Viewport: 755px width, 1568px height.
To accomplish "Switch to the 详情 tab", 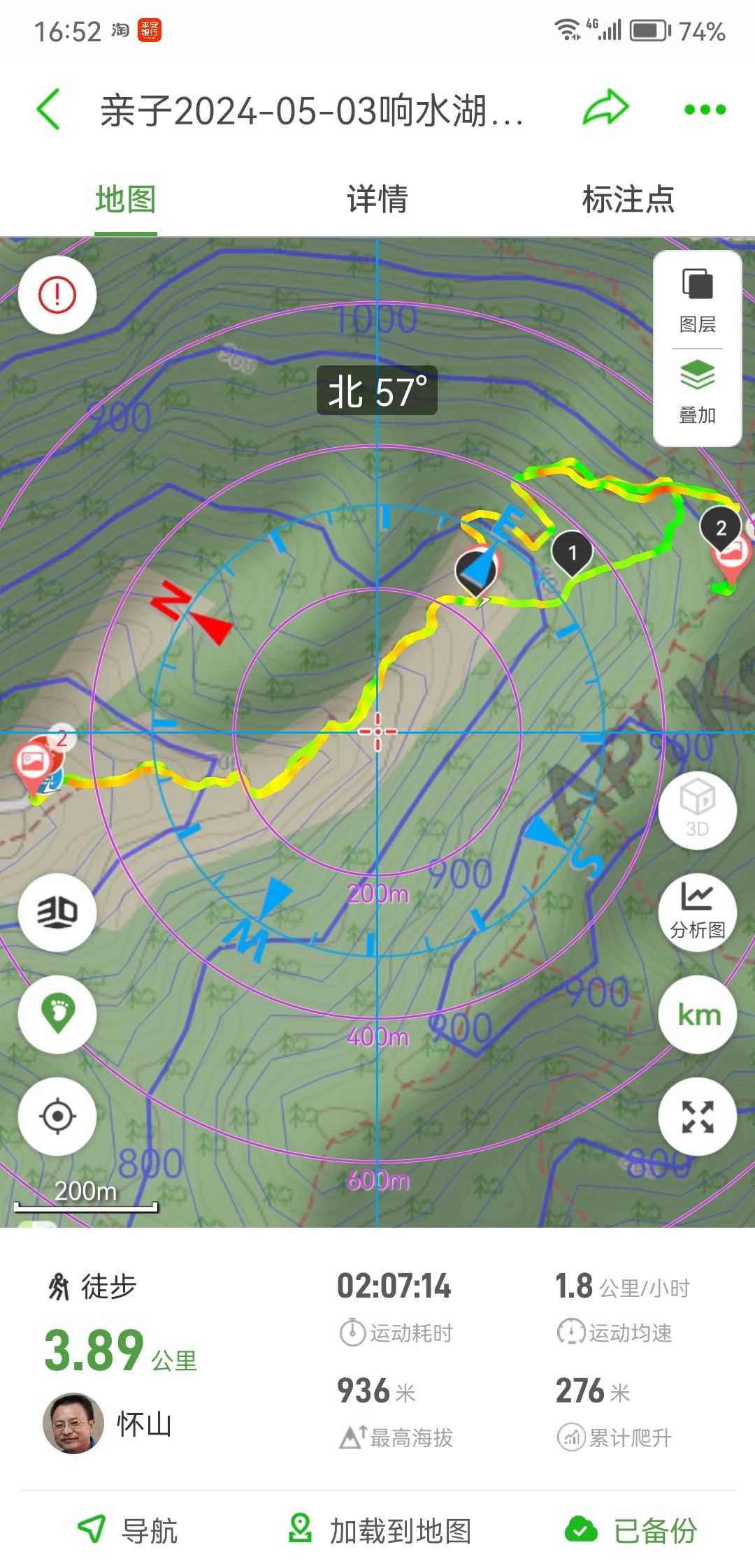I will [377, 200].
